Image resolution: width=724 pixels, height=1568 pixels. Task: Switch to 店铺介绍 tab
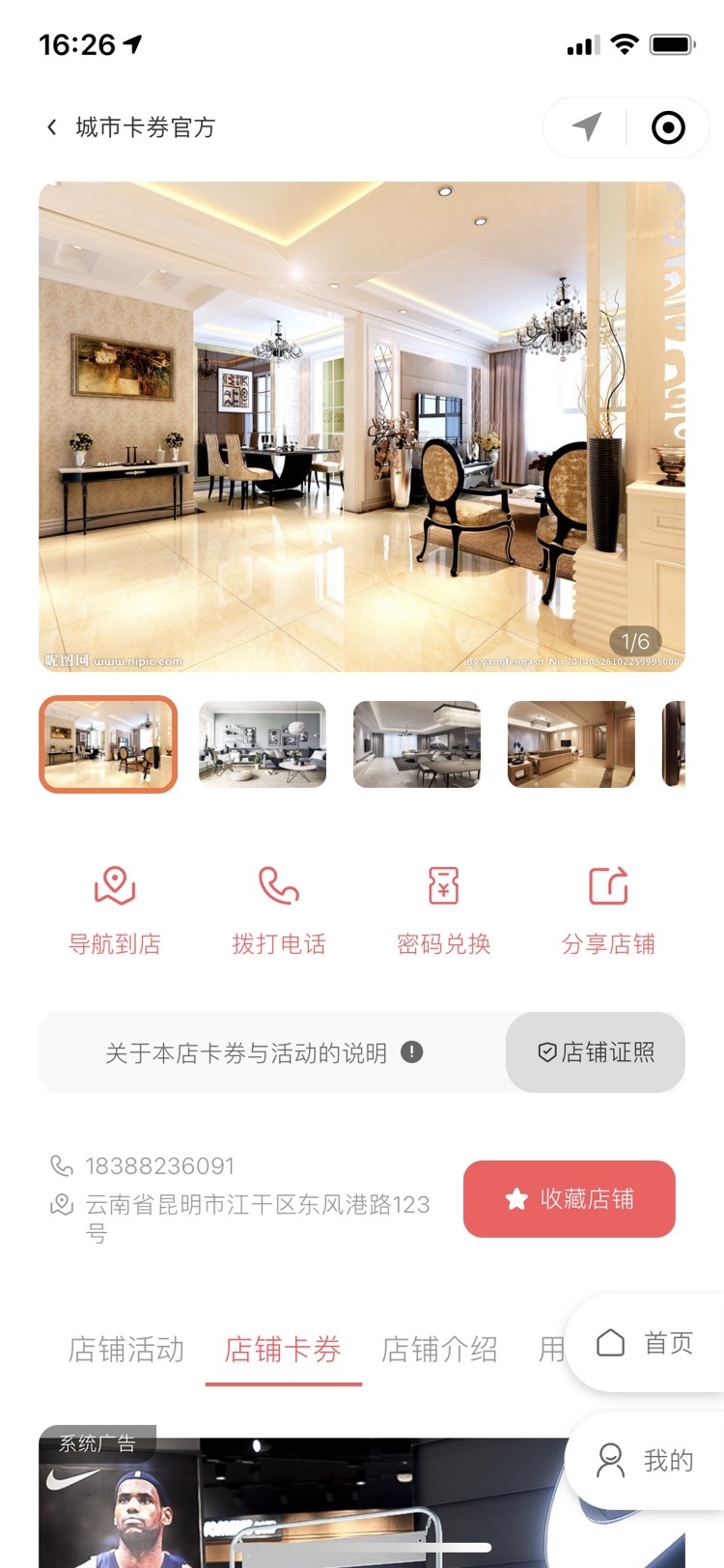click(440, 1349)
